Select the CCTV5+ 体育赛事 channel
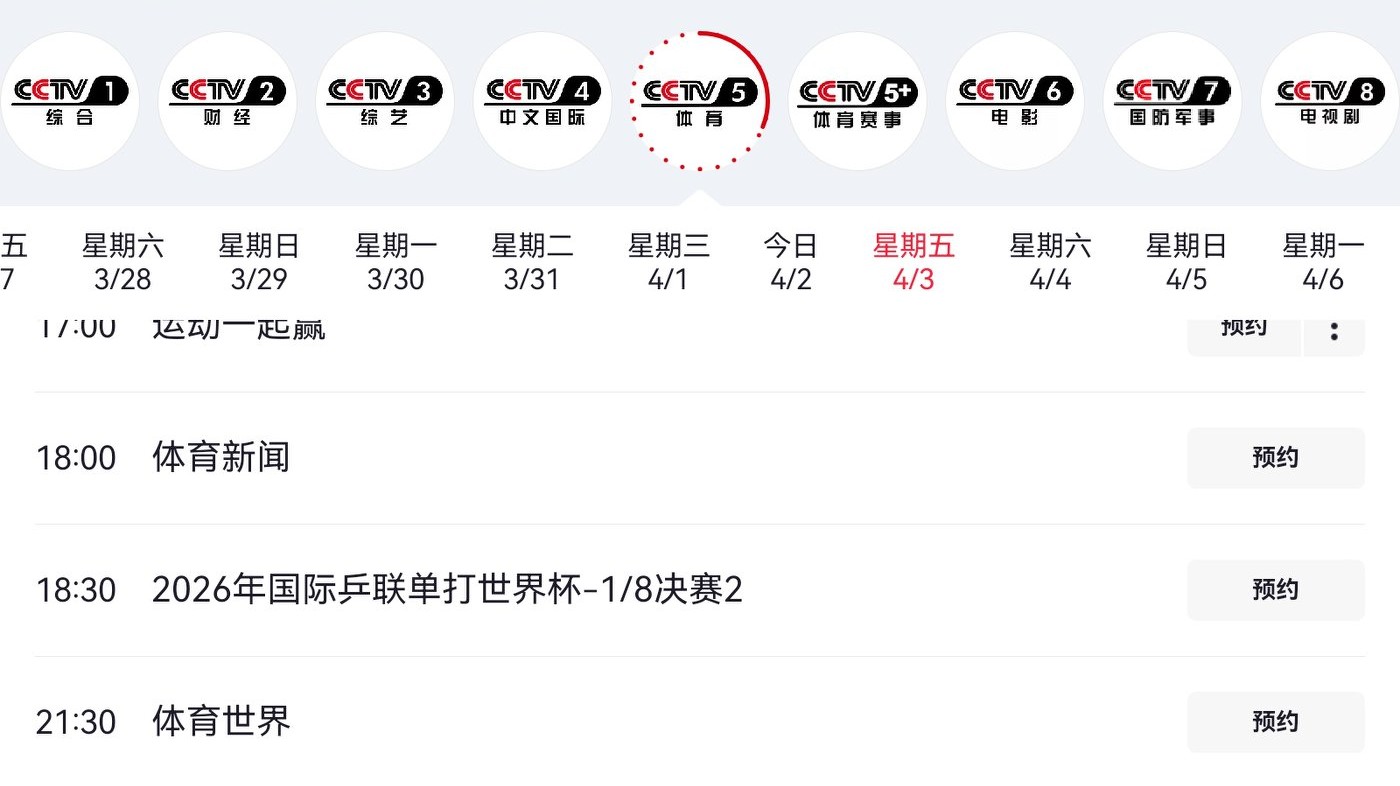The height and width of the screenshot is (786, 1400). [857, 101]
